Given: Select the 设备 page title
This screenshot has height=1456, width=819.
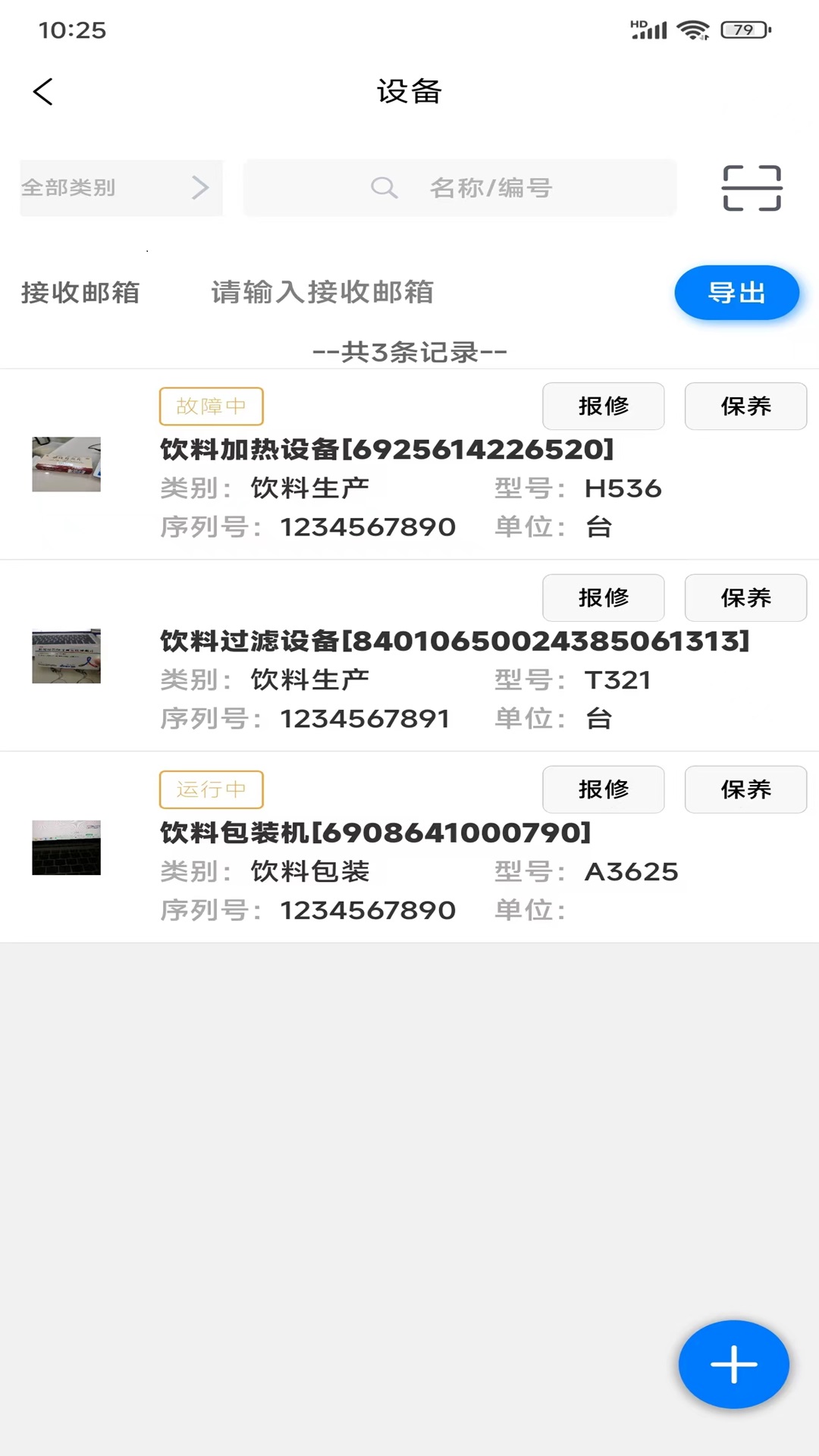Looking at the screenshot, I should pos(409,92).
